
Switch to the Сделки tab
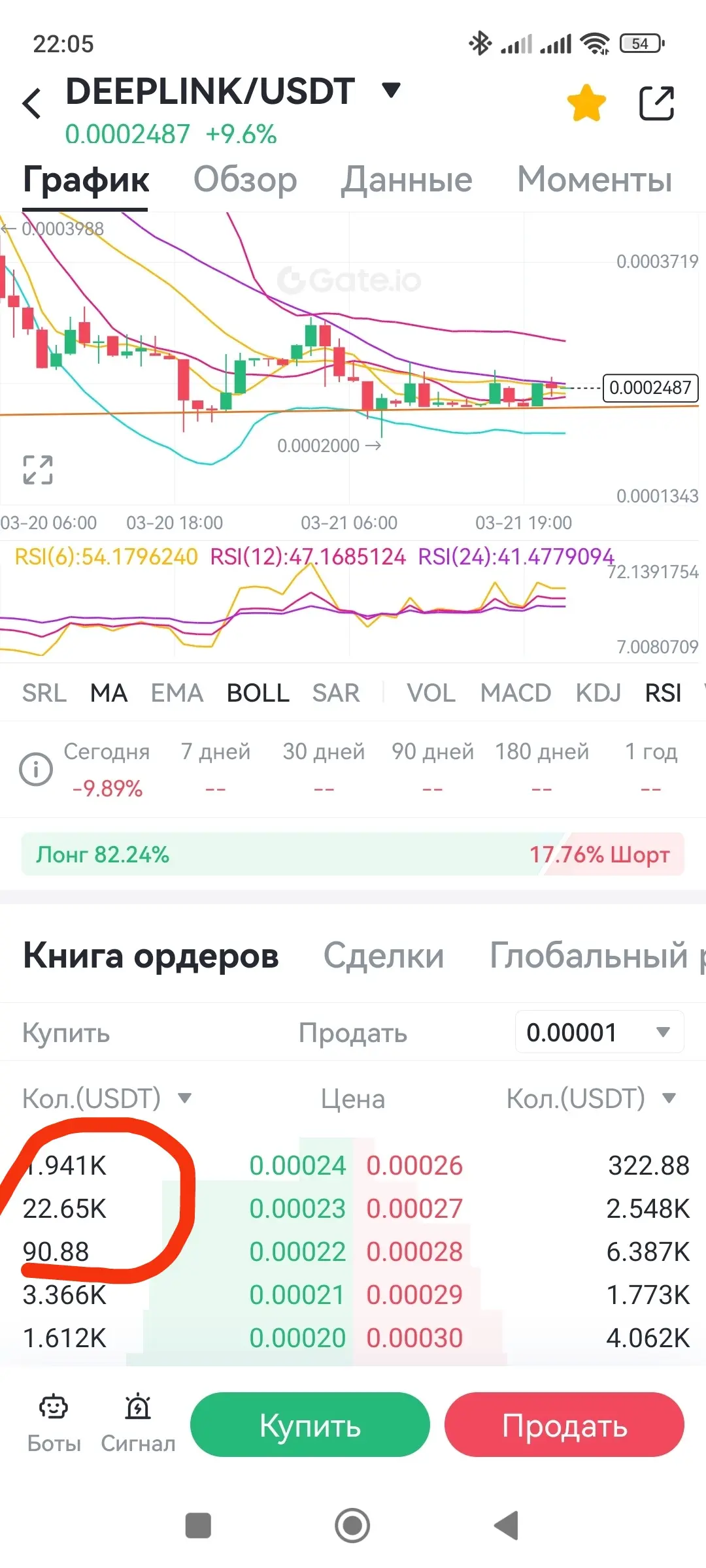384,956
